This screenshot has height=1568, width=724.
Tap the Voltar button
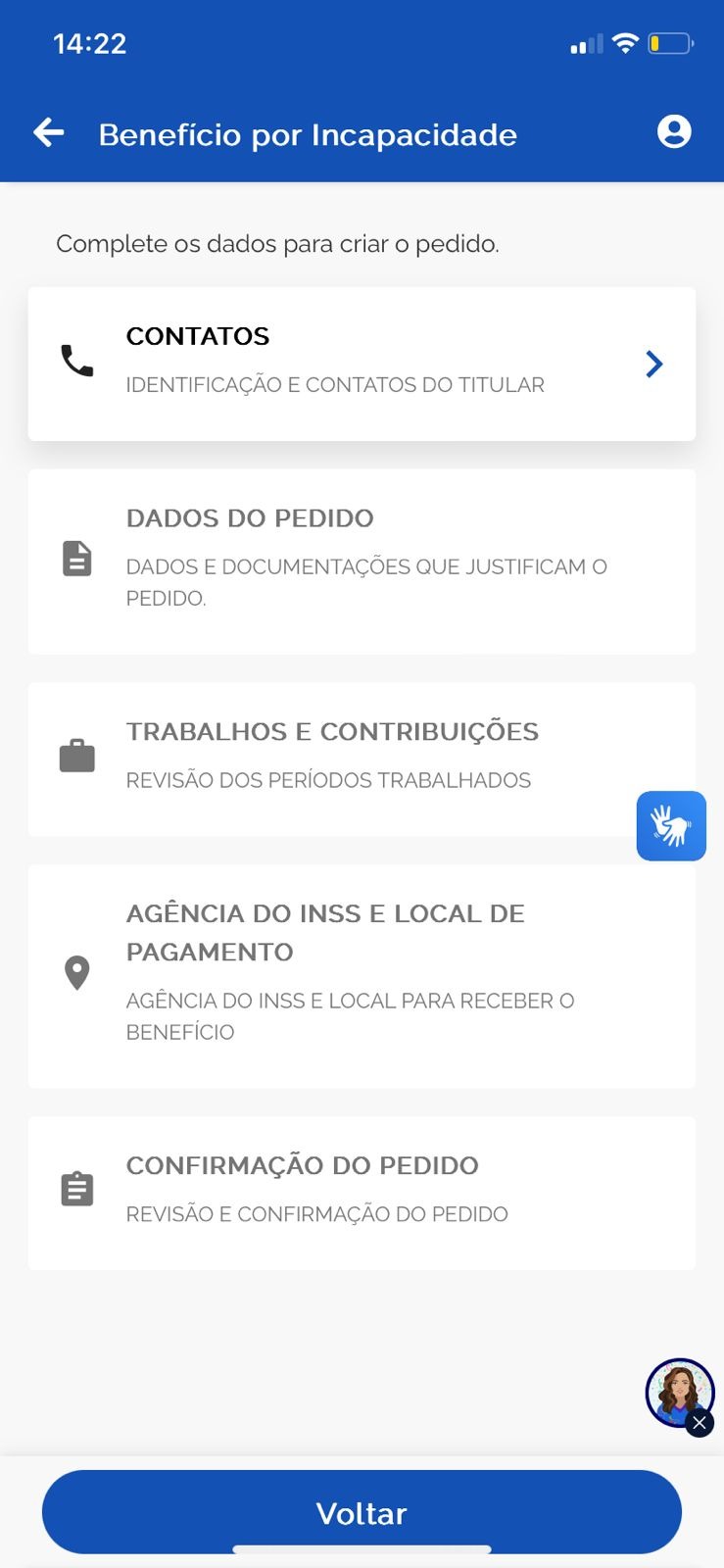(362, 1512)
